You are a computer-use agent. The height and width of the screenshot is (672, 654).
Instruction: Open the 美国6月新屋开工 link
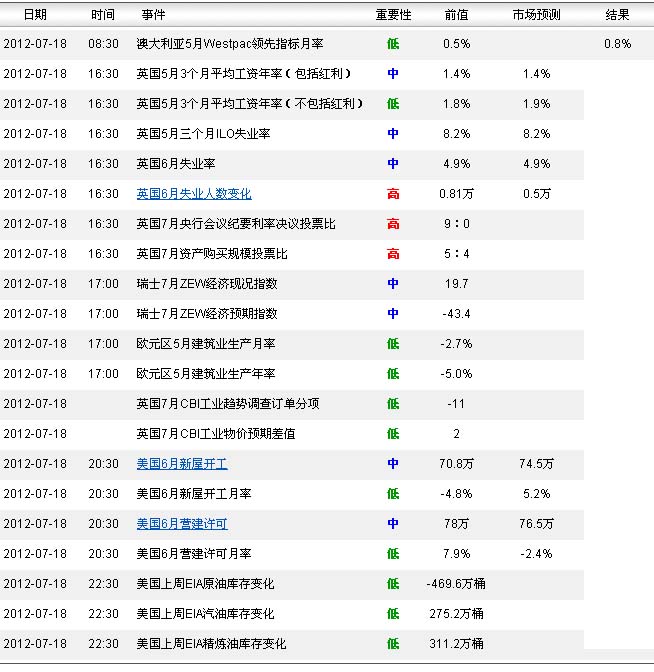[182, 464]
